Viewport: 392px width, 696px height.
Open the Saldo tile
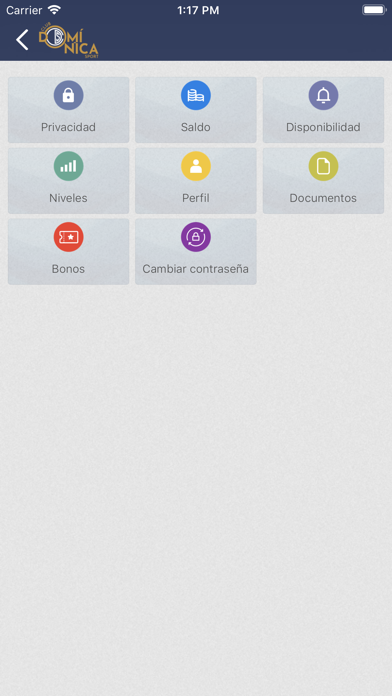point(196,110)
